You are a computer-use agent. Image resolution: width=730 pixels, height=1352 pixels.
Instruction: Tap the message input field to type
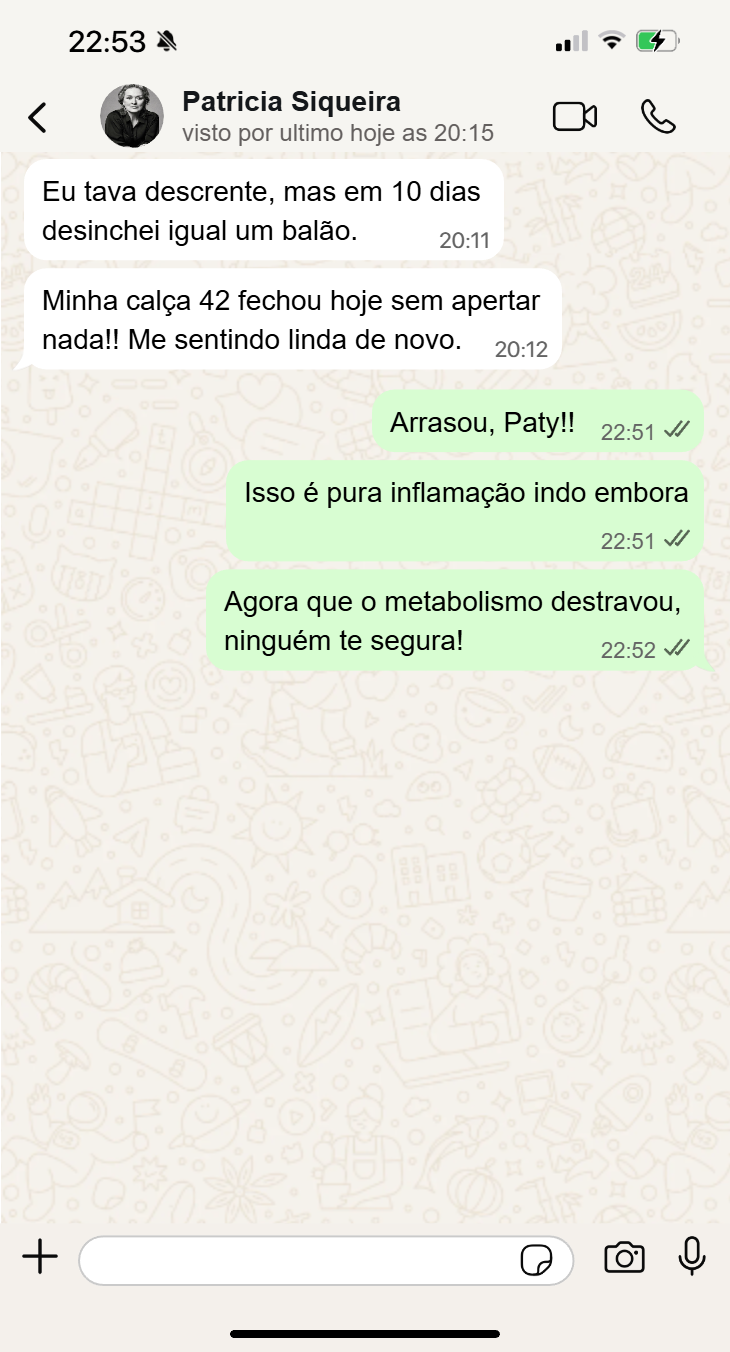(300, 1258)
